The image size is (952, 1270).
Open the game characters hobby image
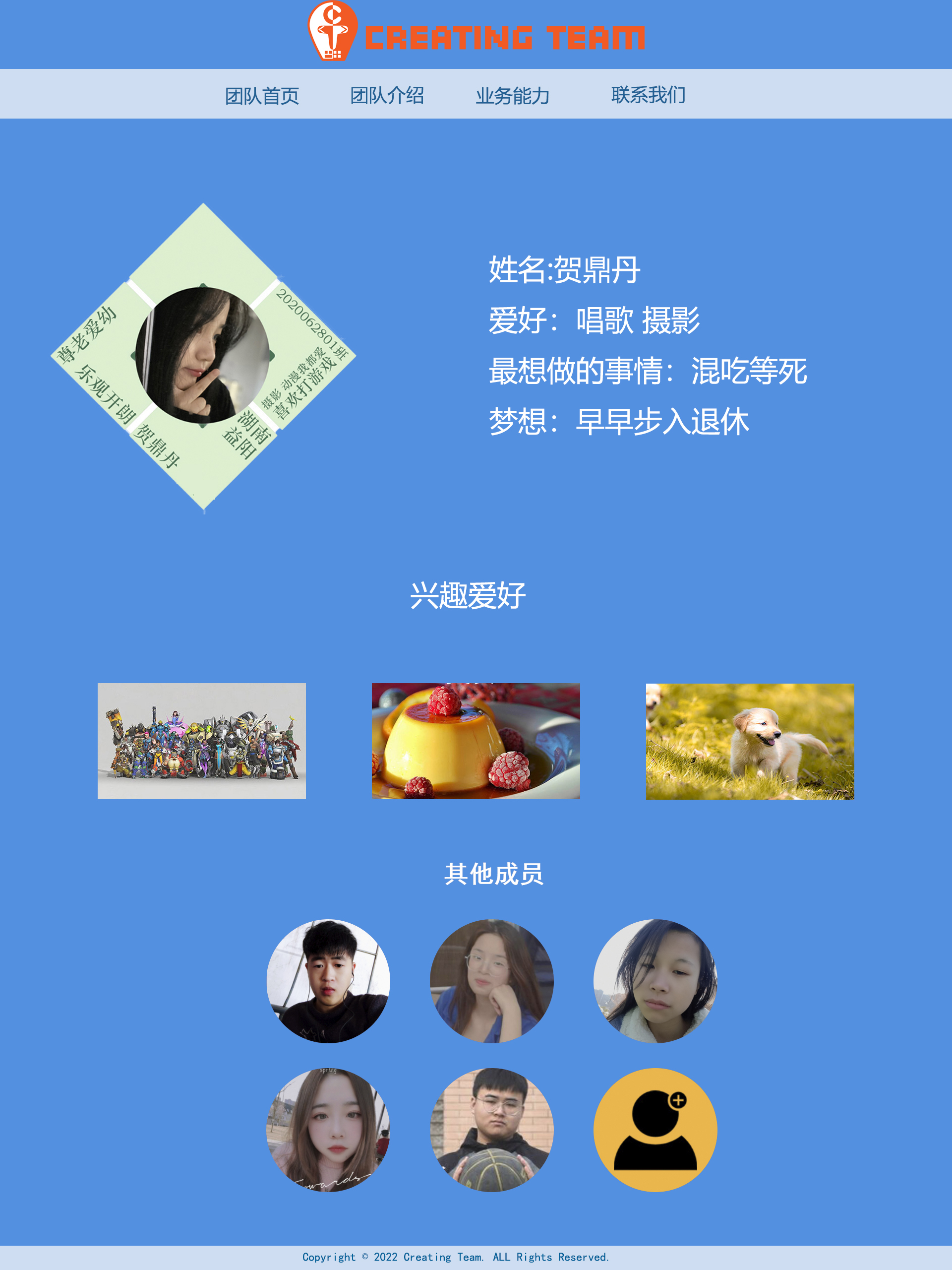pos(201,741)
